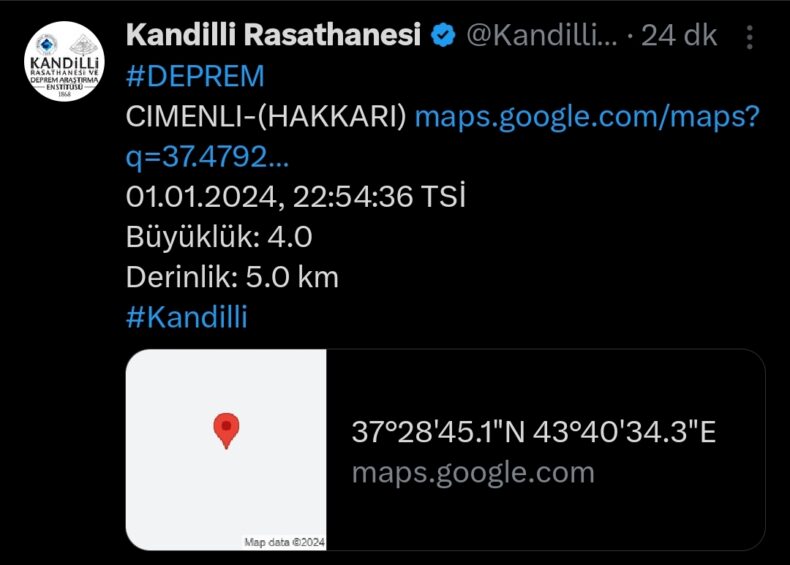Open the #DEPREM hashtag
Screen dimensions: 790x565
click(196, 76)
